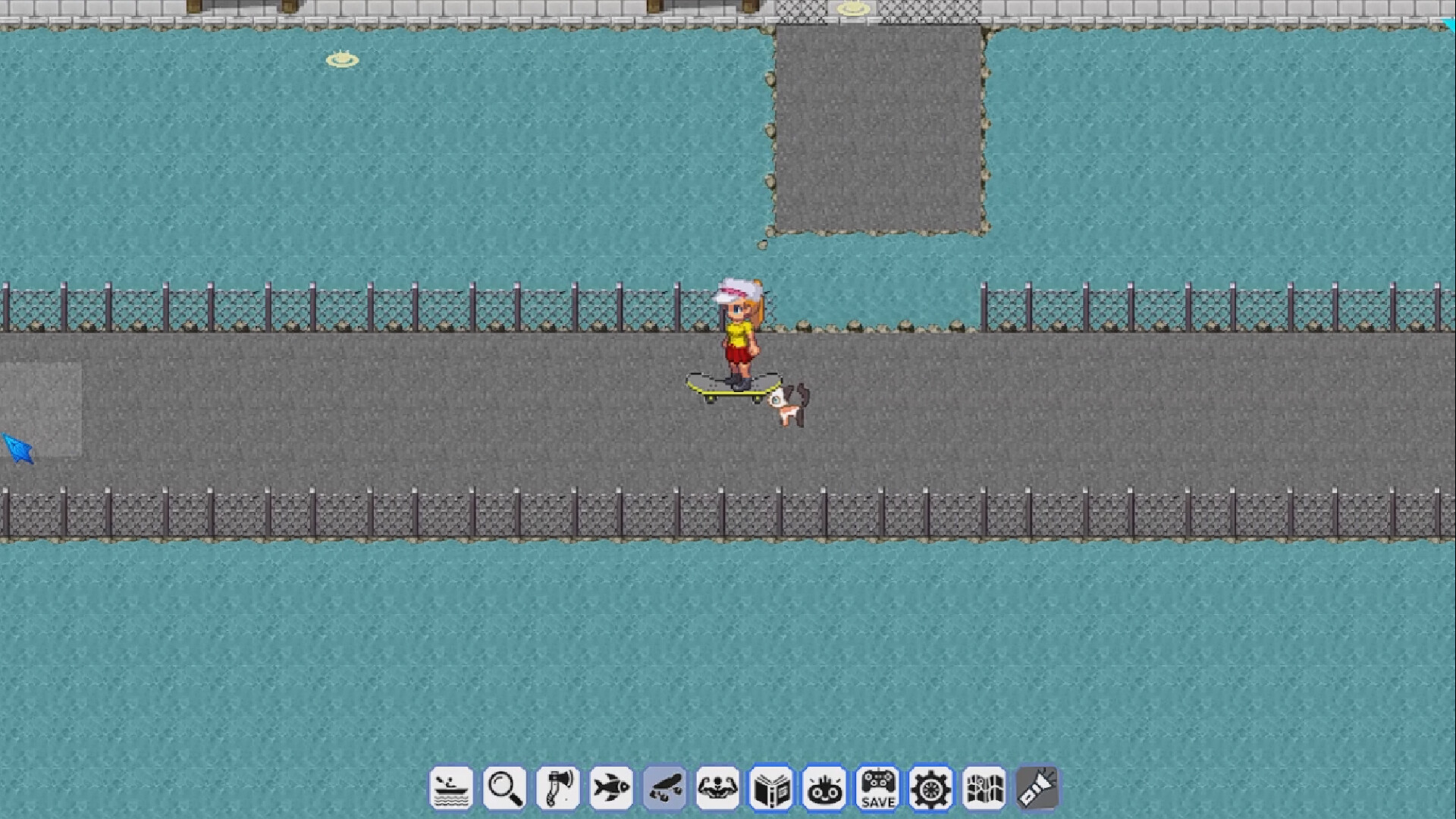Viewport: 1456px width, 819px height.
Task: Toggle the skateboard ride button
Action: click(665, 788)
